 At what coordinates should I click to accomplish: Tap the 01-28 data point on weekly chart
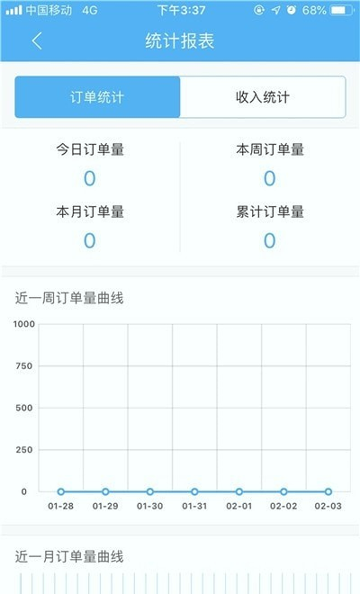coord(61,492)
